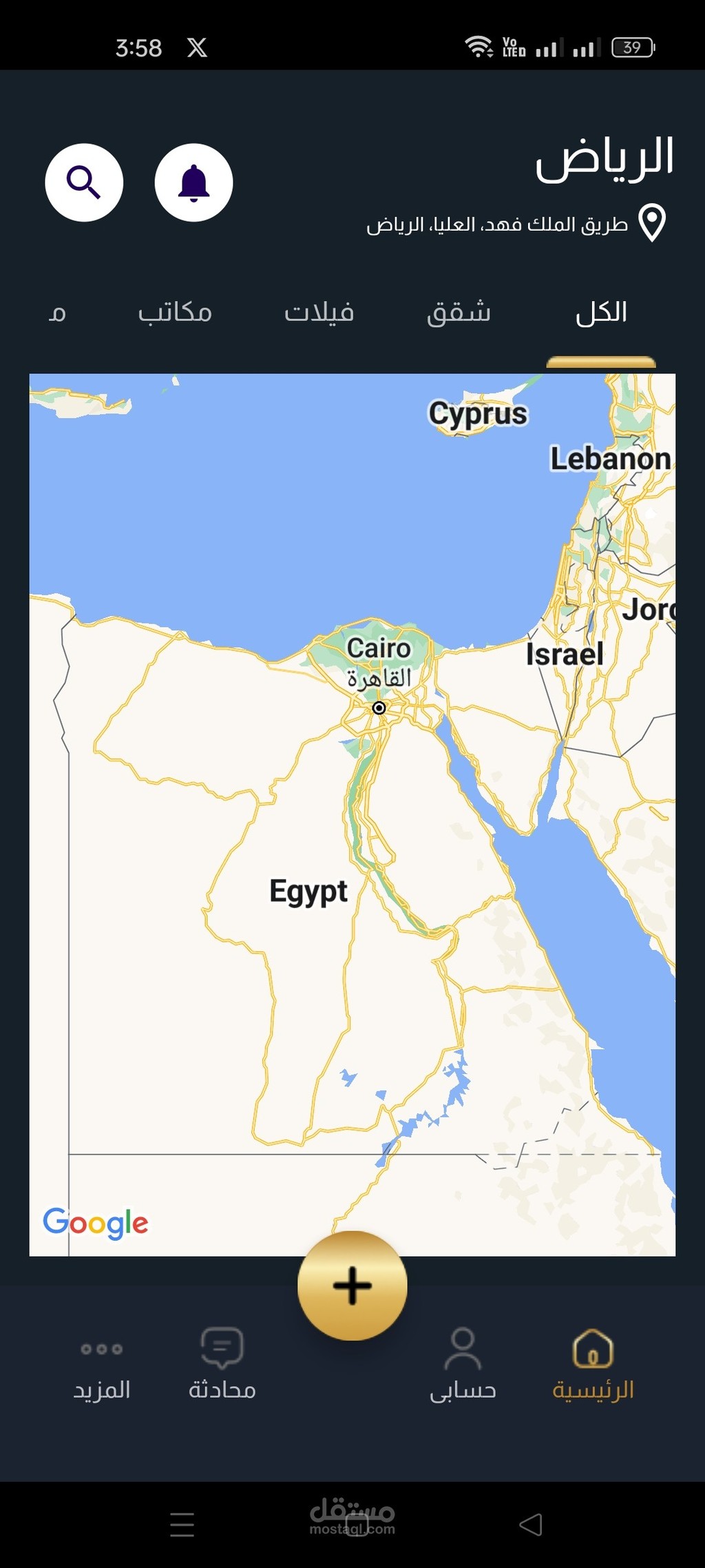Switch to the مكاتب tab
The height and width of the screenshot is (1568, 705).
[175, 313]
